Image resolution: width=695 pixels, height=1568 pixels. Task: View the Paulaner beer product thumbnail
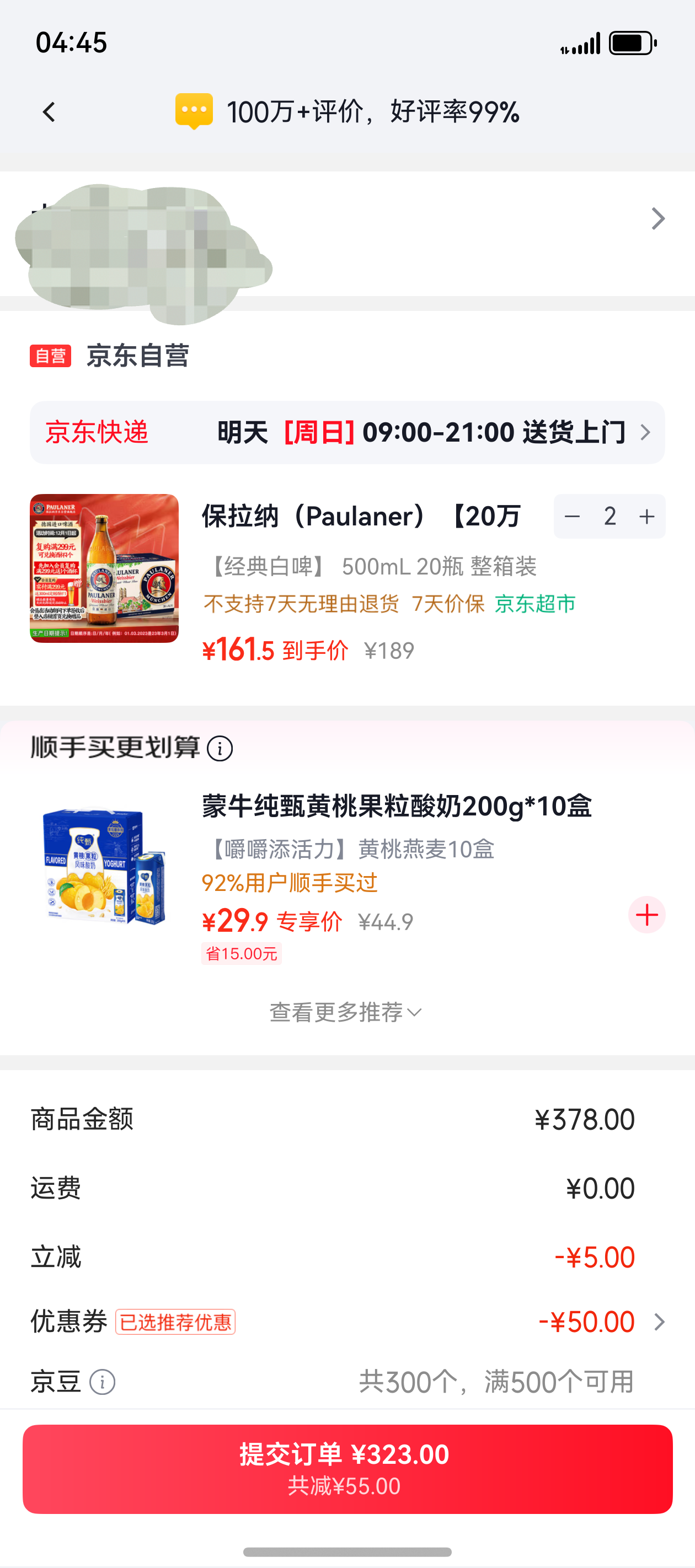click(x=104, y=569)
